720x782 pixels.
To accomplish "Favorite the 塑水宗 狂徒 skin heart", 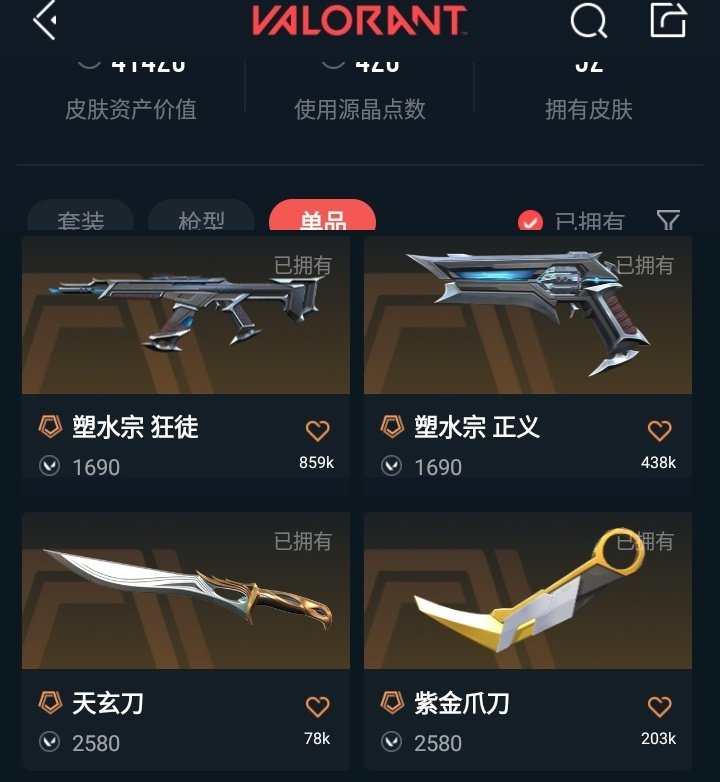I will 318,429.
